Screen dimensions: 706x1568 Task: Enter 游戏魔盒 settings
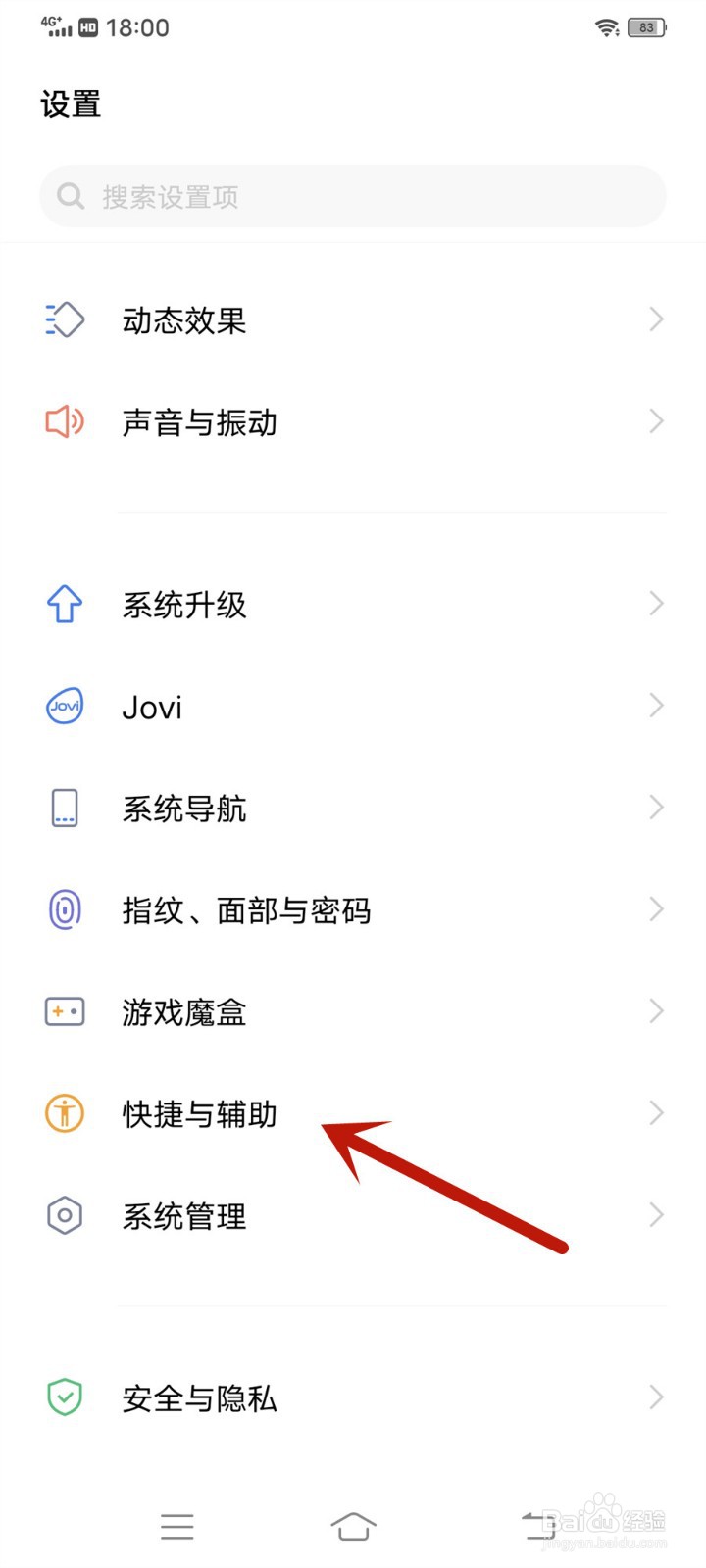click(353, 1012)
